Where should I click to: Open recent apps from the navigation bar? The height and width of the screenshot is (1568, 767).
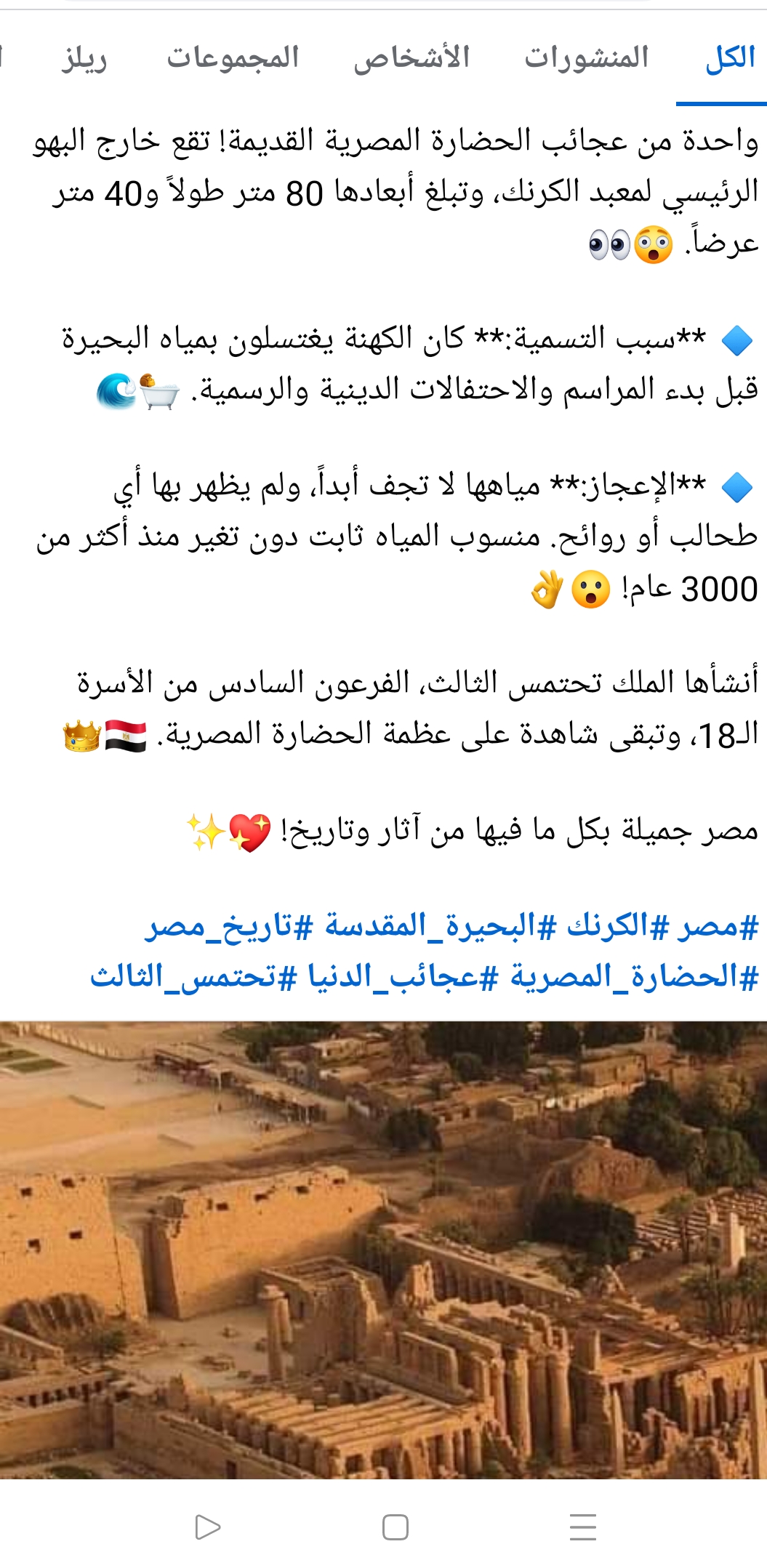coord(582,1527)
